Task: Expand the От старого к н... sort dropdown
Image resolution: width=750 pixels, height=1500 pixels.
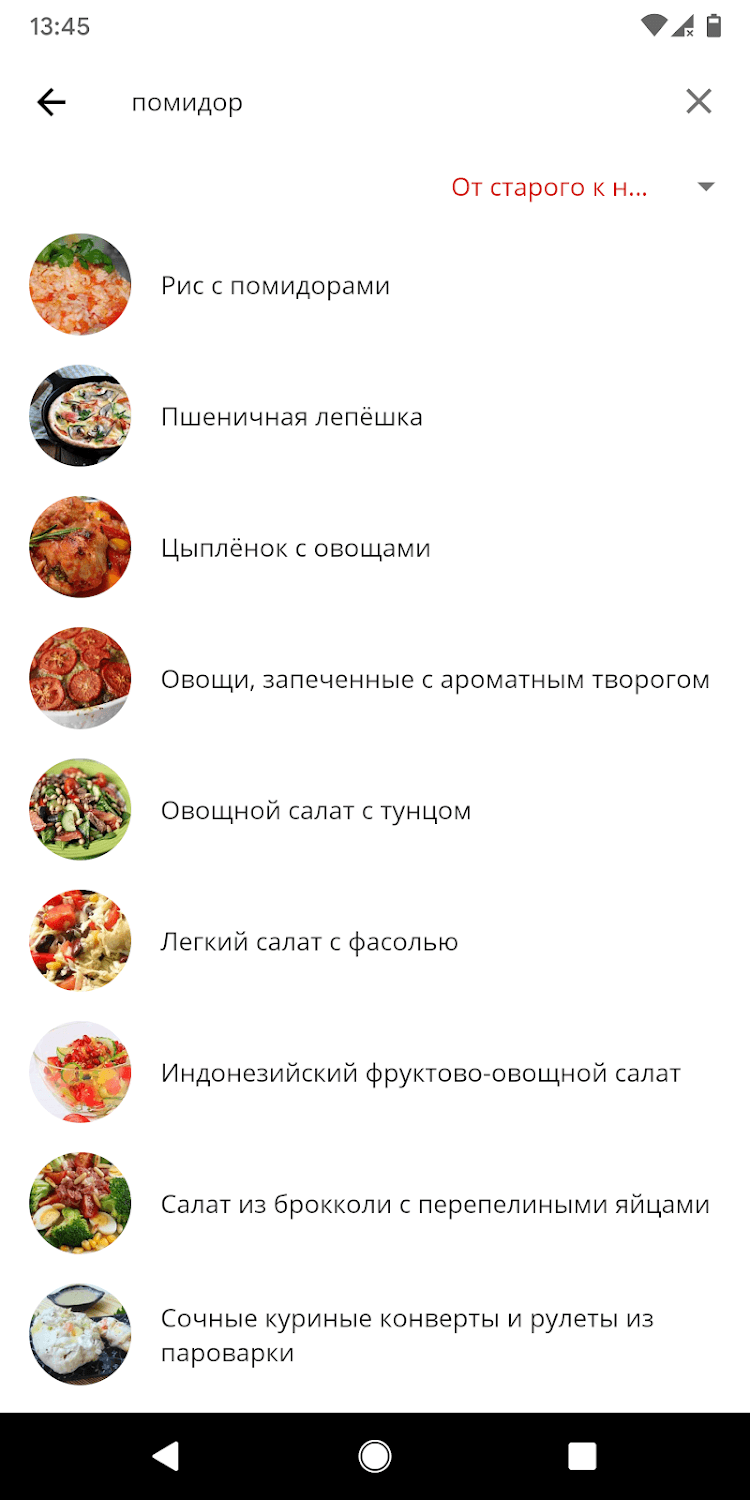Action: click(582, 187)
